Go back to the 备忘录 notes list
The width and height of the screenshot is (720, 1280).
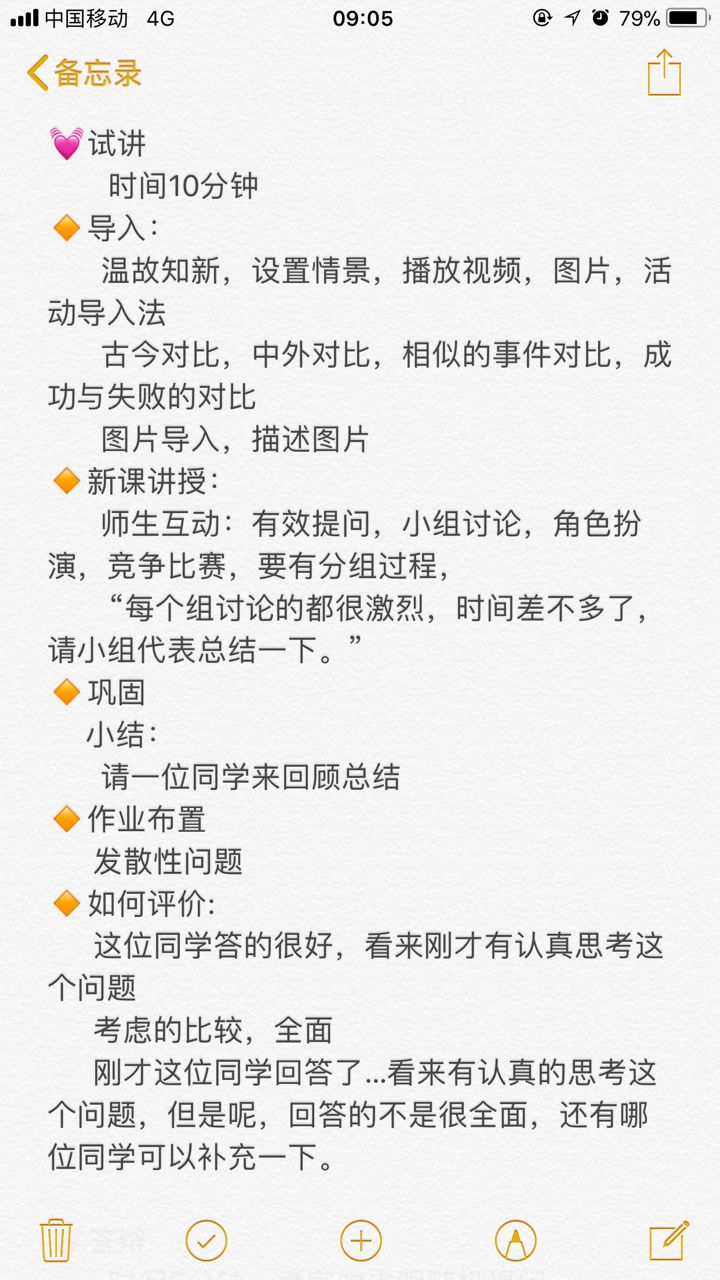[84, 73]
